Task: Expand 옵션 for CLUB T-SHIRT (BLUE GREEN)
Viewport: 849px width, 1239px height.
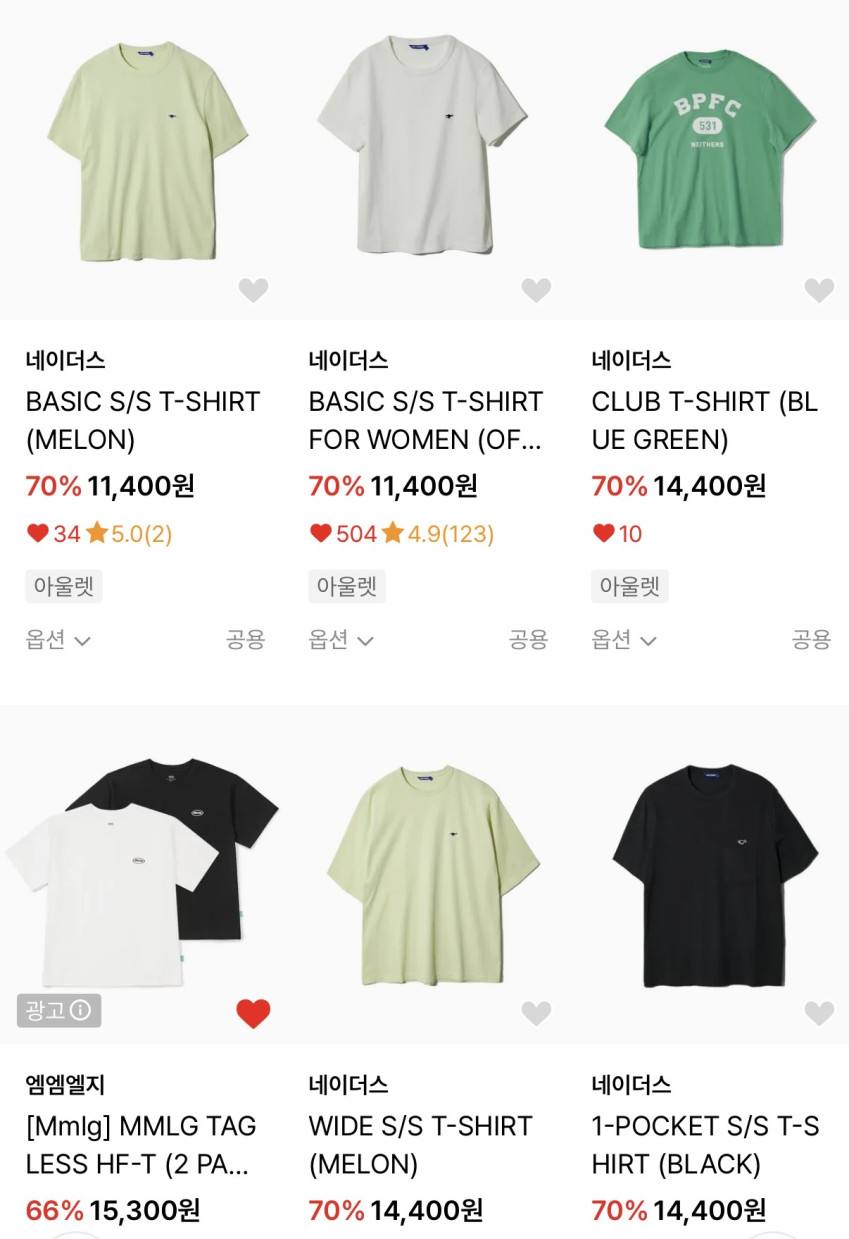Action: click(624, 640)
